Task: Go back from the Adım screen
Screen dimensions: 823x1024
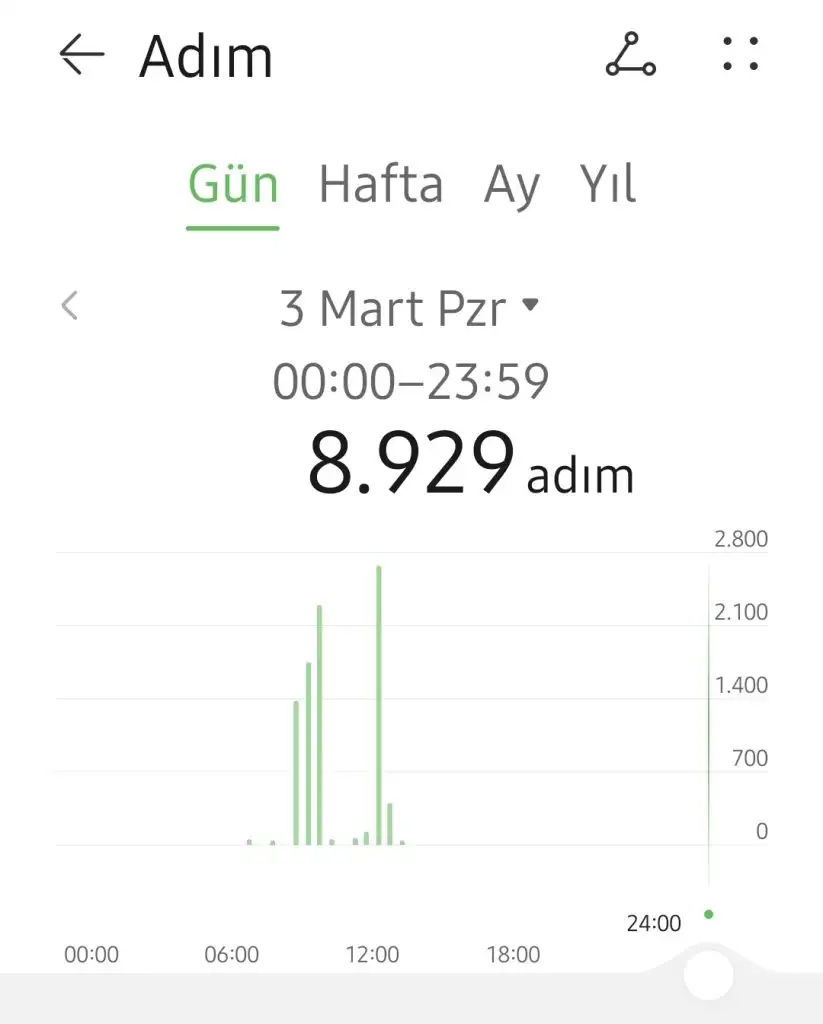Action: coord(81,55)
